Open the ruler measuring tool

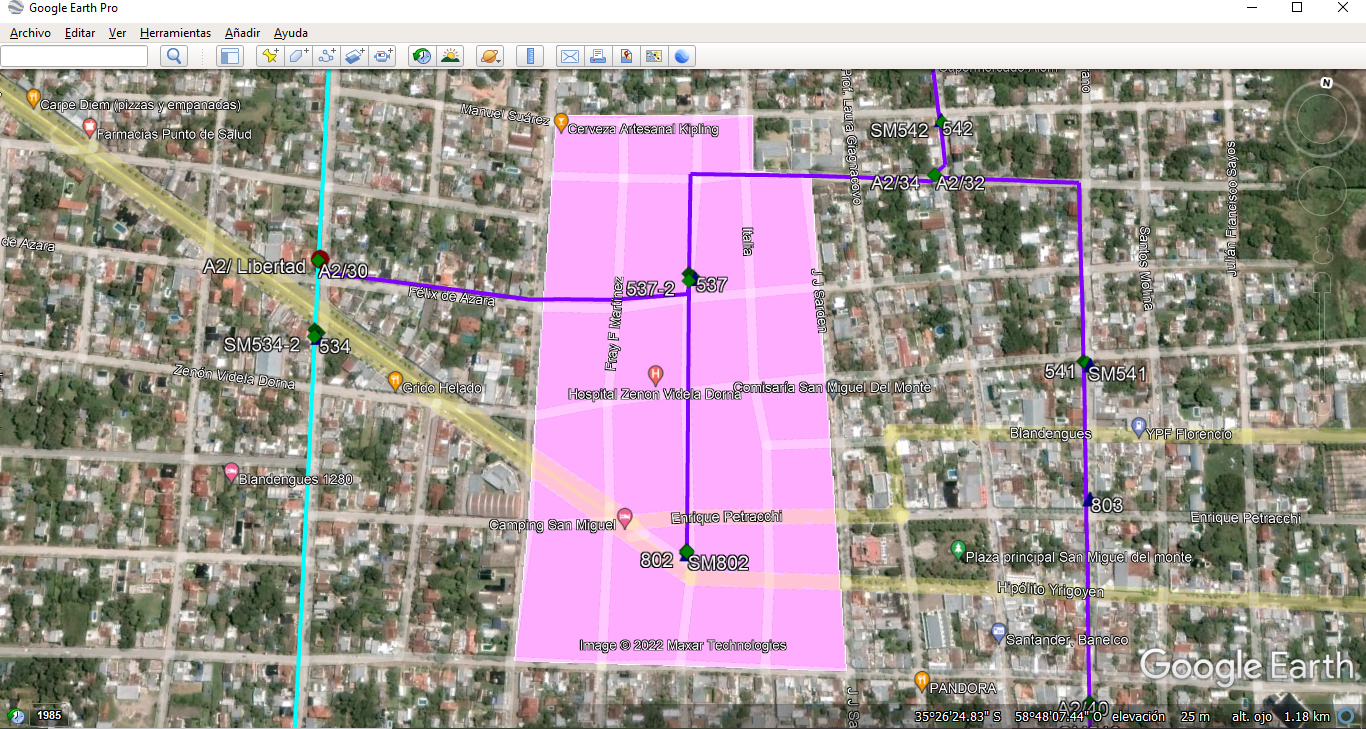point(530,56)
